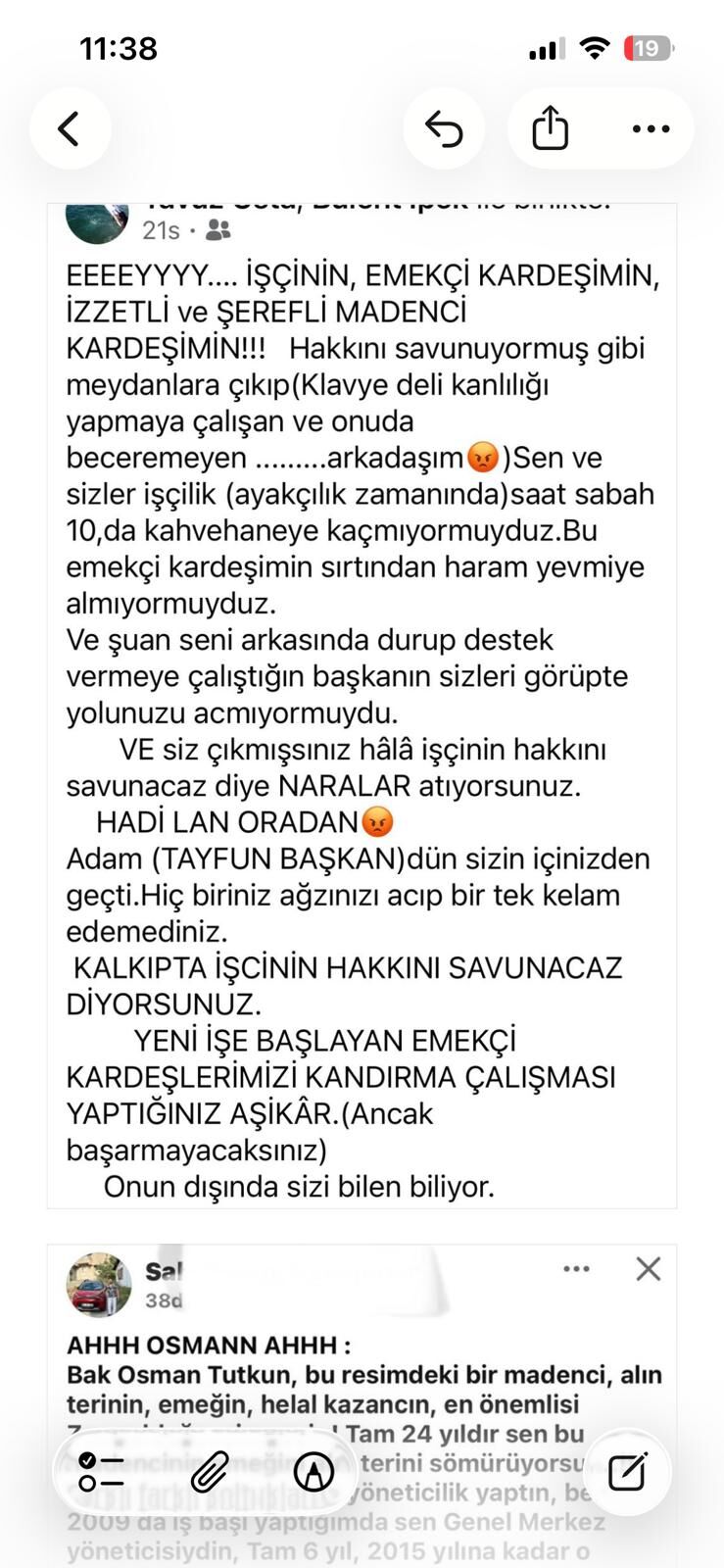Open the attached image beginning with EEEEYYYY

(x=362, y=706)
